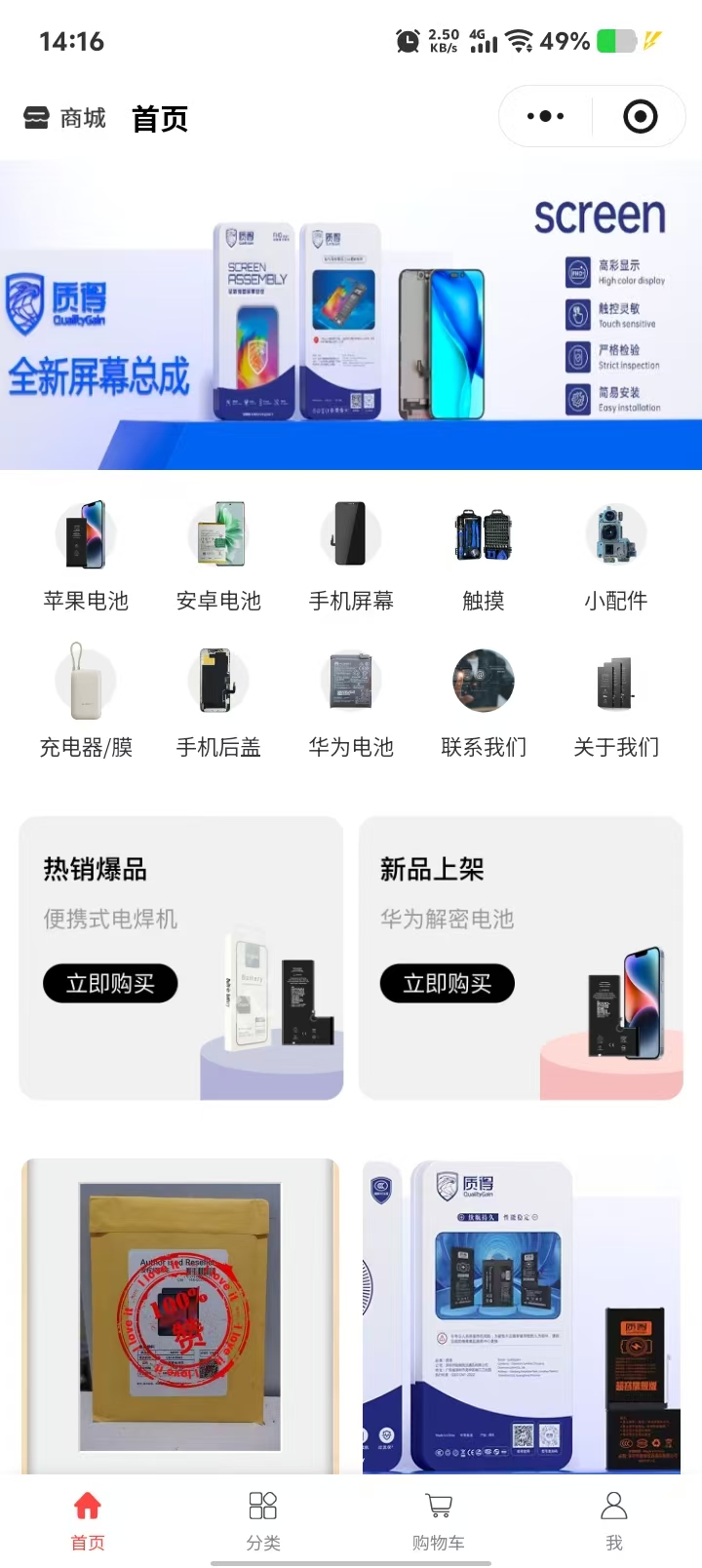702x1568 pixels.
Task: Open 联系我们 contact page
Action: (484, 702)
